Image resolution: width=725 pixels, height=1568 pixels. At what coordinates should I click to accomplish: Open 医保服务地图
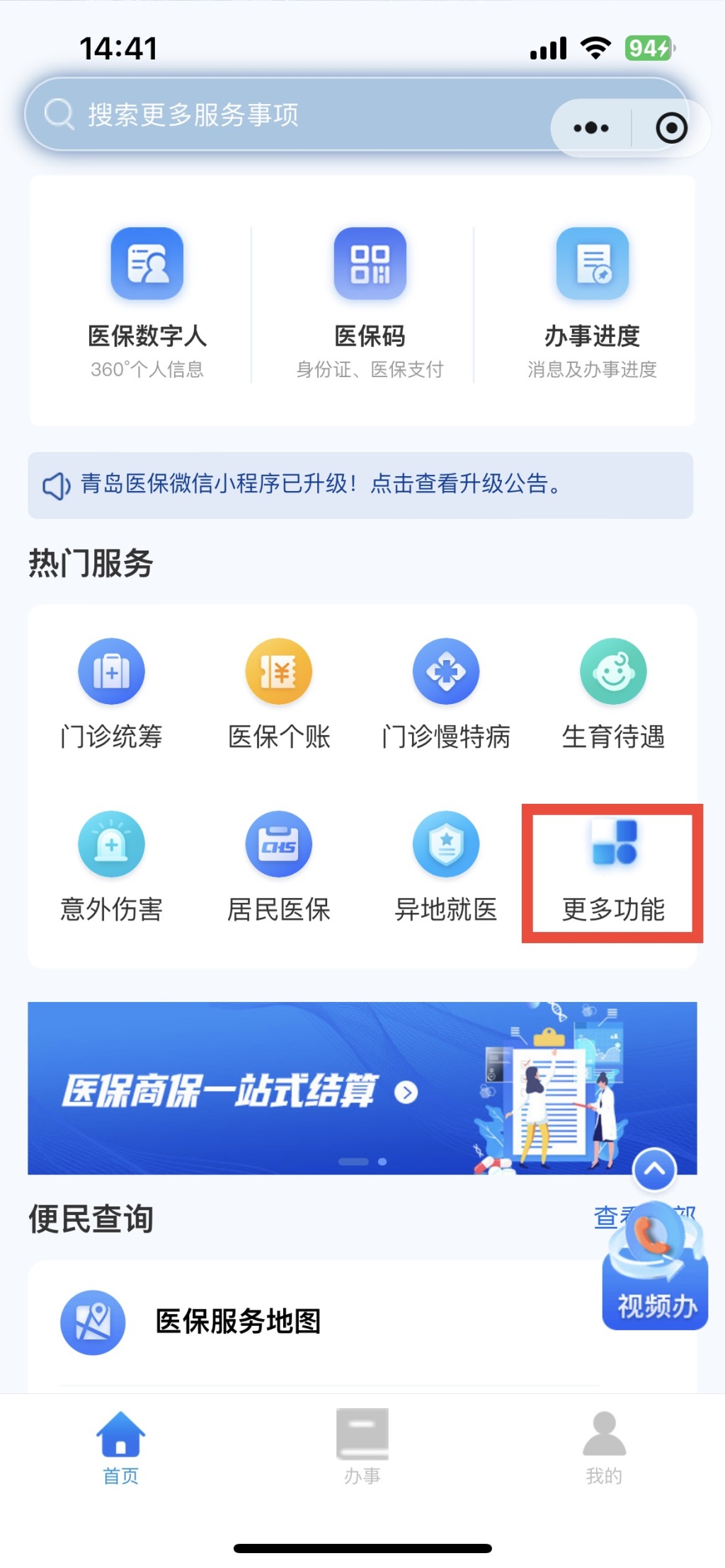point(238,1321)
